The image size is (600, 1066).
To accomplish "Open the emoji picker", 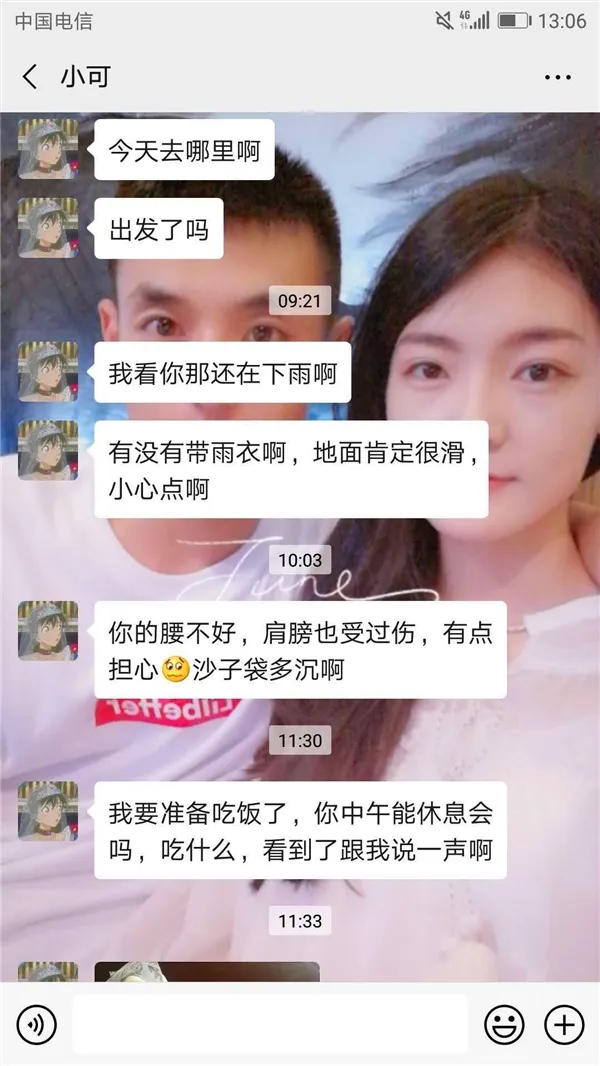I will (x=504, y=1024).
